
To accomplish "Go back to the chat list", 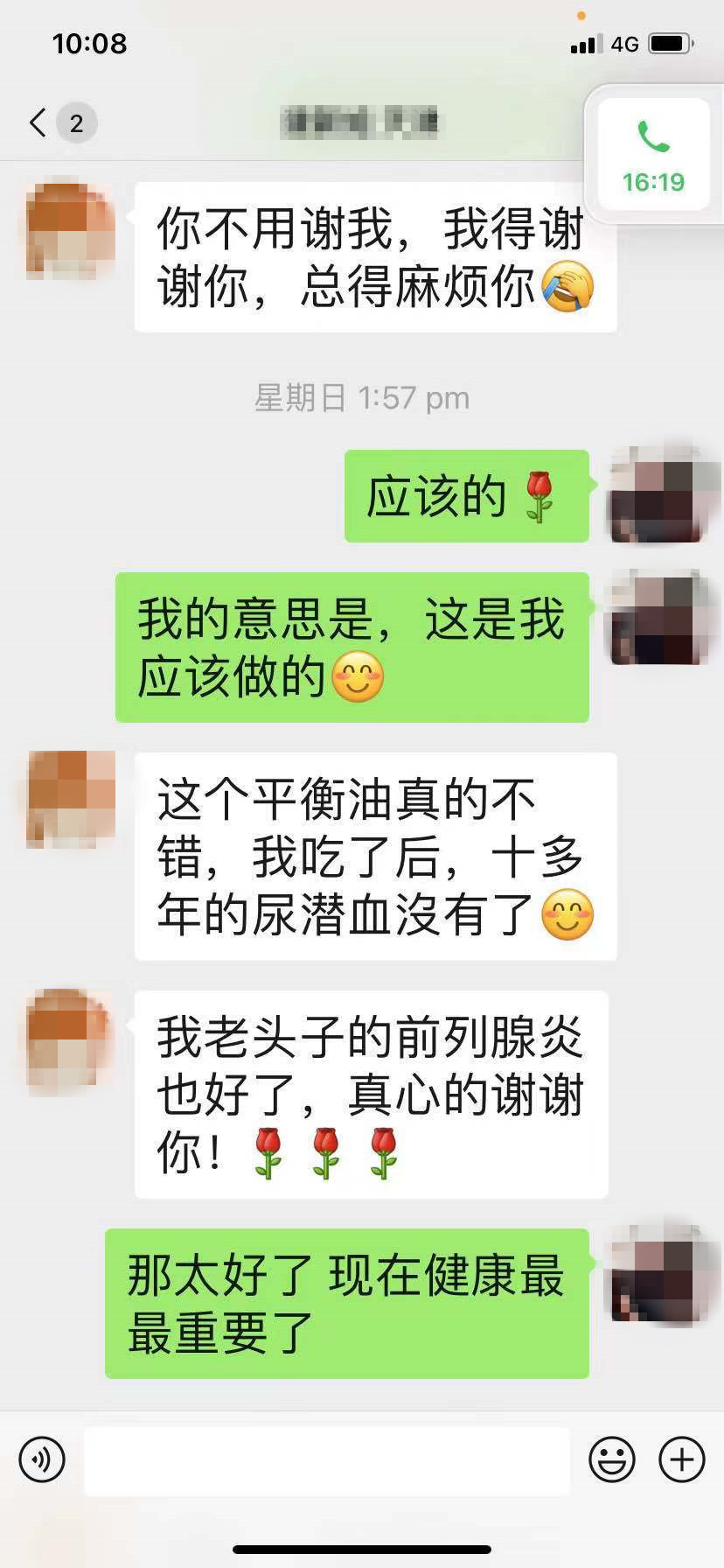I will coord(38,122).
